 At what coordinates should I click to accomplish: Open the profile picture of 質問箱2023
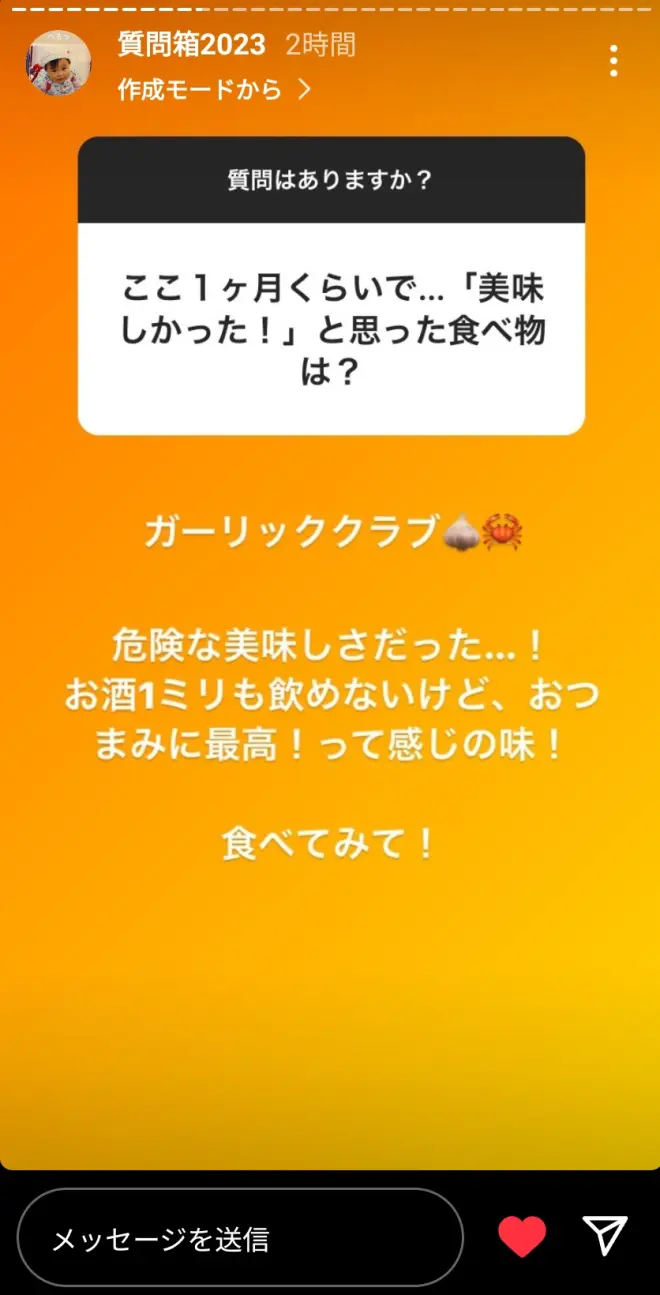(58, 63)
